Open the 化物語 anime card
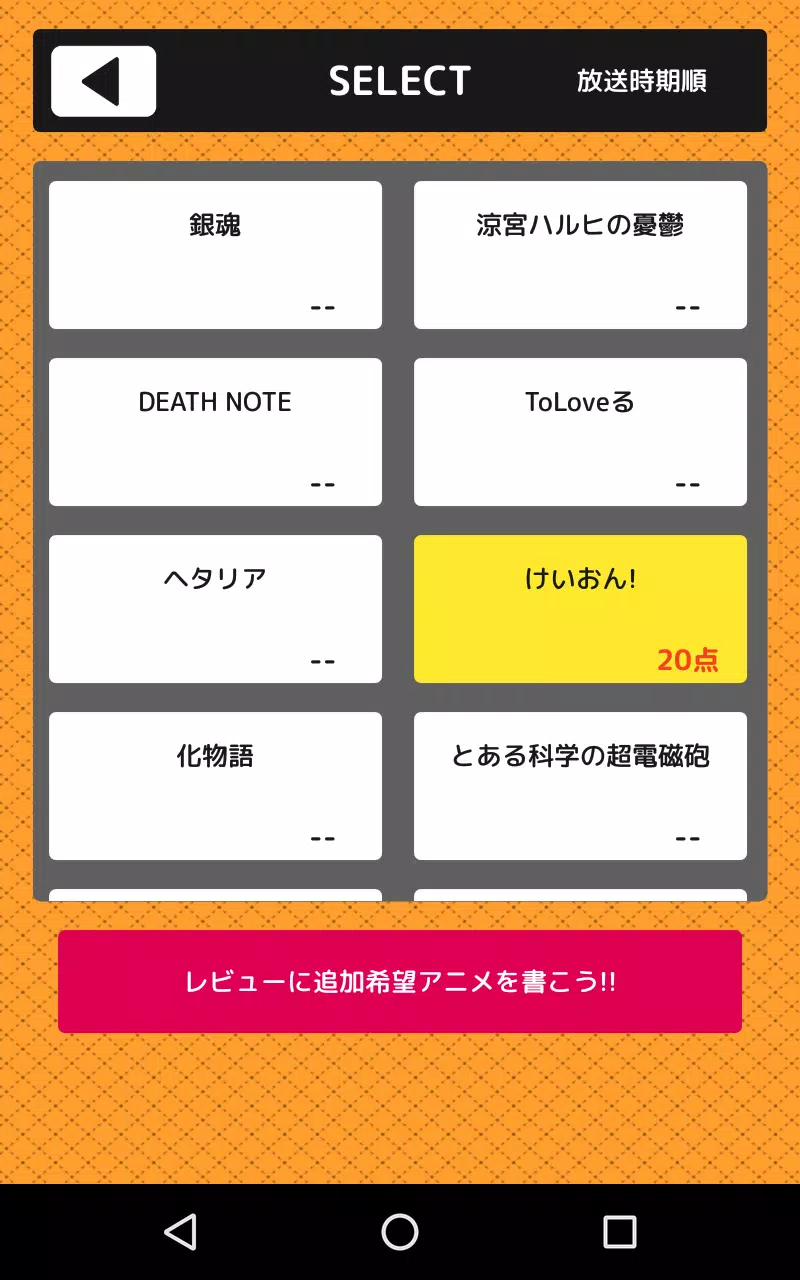Image resolution: width=800 pixels, height=1280 pixels. pos(214,786)
